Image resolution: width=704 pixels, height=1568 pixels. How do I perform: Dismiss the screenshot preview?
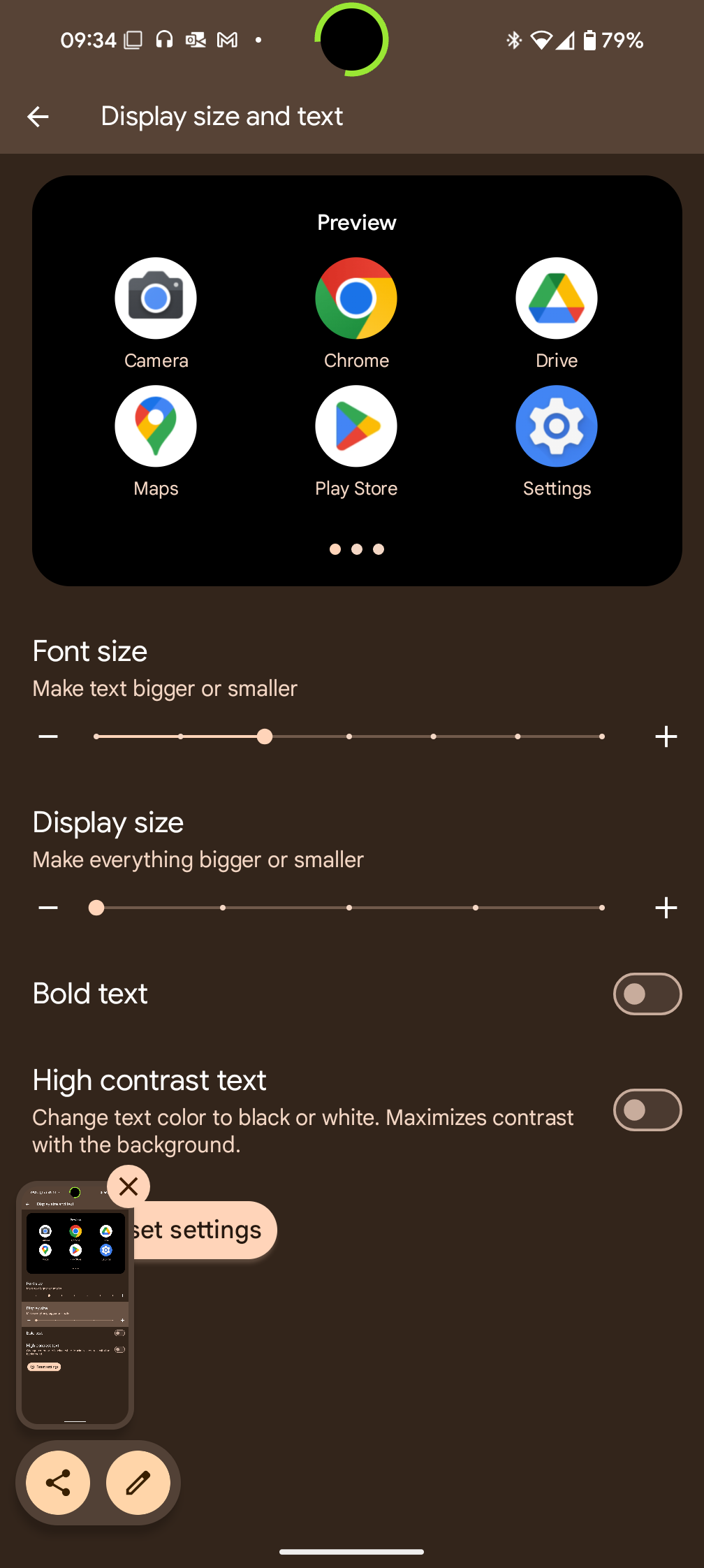click(129, 1186)
